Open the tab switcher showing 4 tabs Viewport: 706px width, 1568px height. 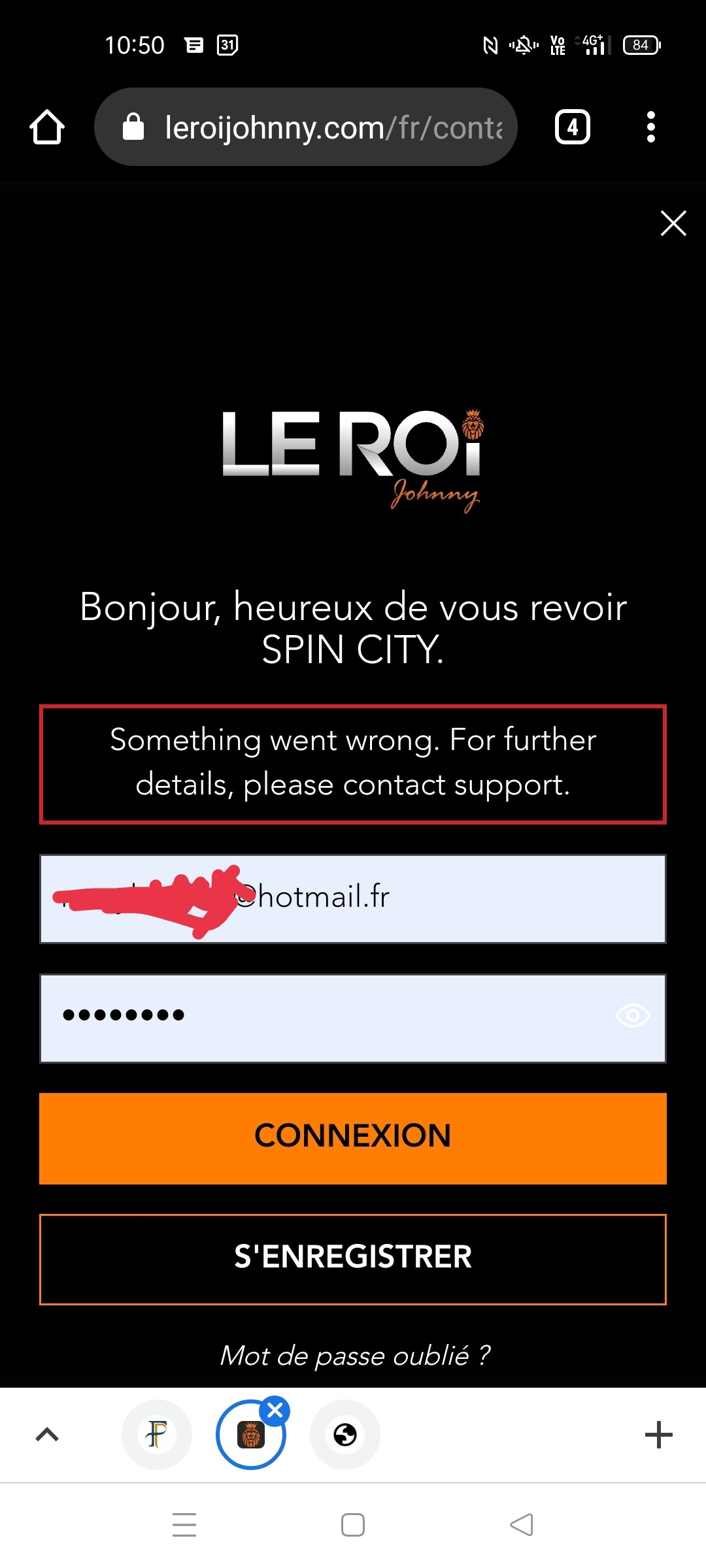tap(572, 127)
